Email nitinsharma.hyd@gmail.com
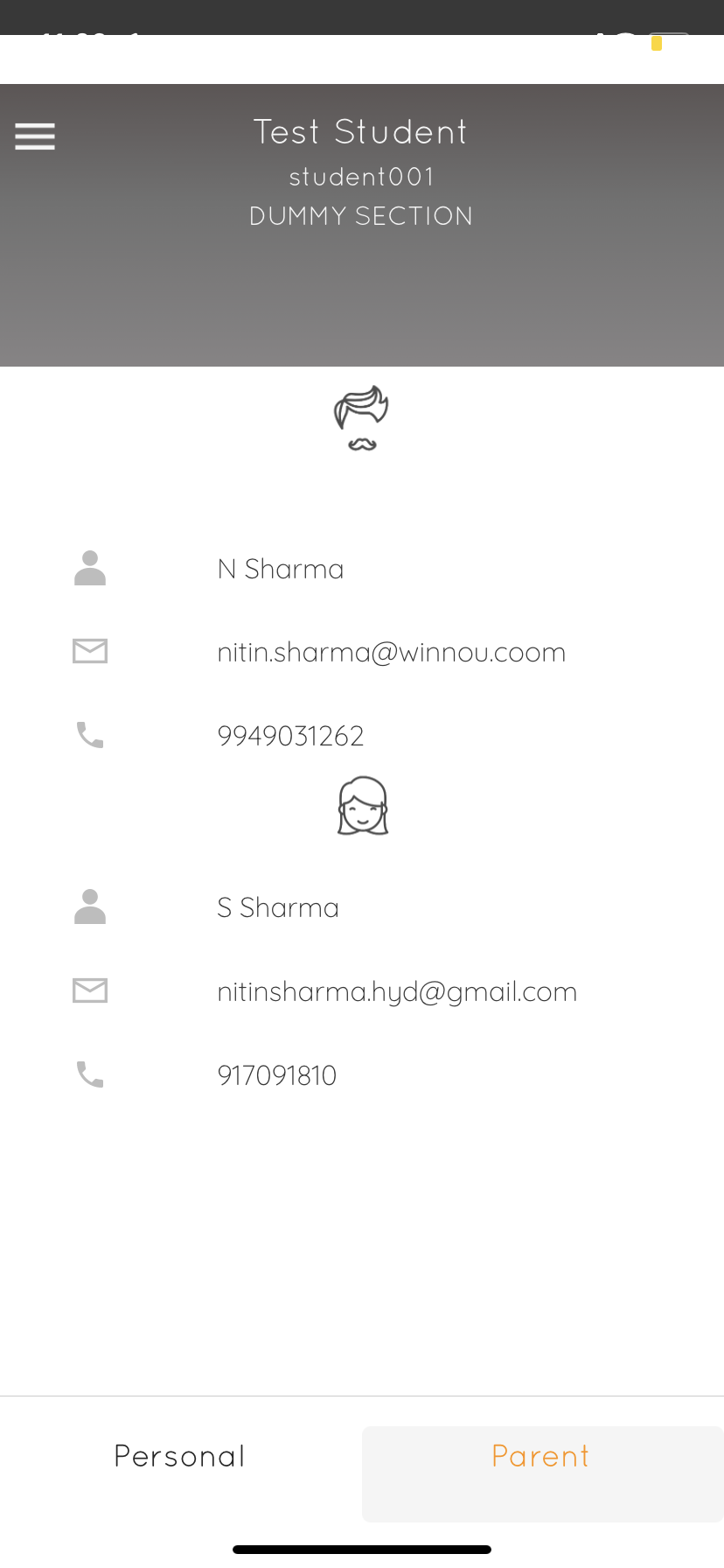The height and width of the screenshot is (1568, 724). tap(397, 992)
